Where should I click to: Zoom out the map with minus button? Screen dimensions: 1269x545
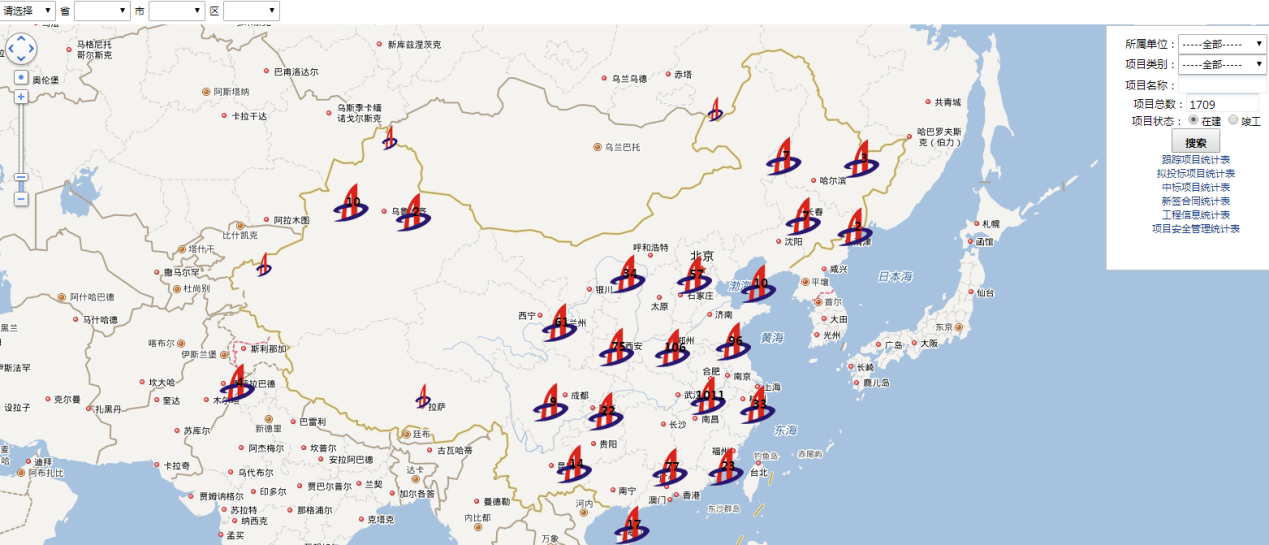click(x=21, y=199)
